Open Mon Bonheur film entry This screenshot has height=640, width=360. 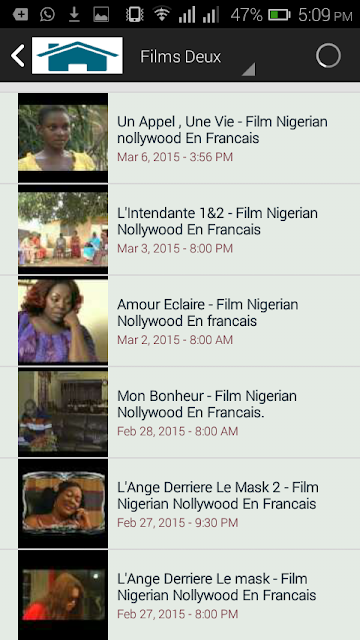click(180, 412)
